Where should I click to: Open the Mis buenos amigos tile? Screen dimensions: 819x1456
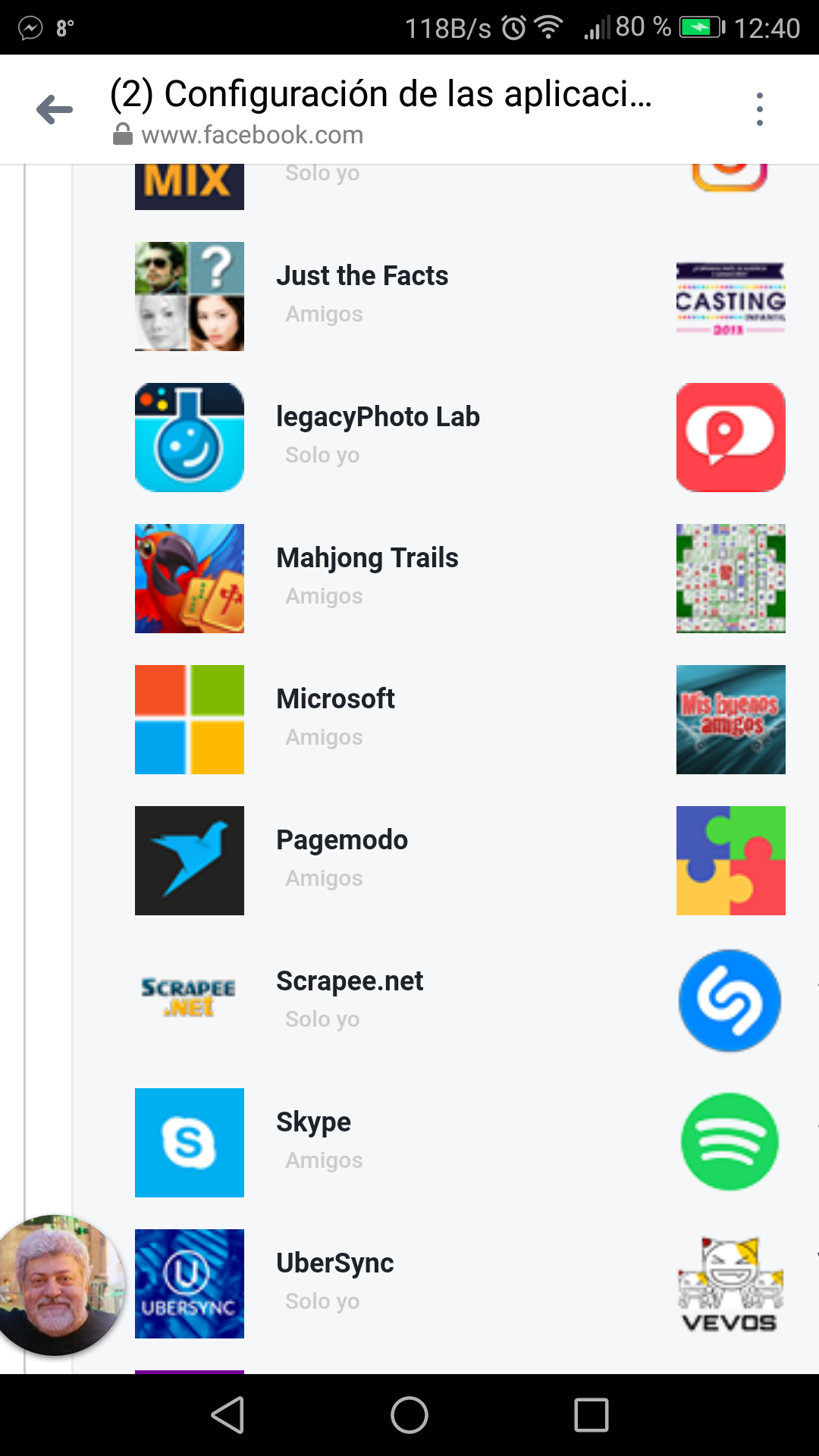pos(730,719)
